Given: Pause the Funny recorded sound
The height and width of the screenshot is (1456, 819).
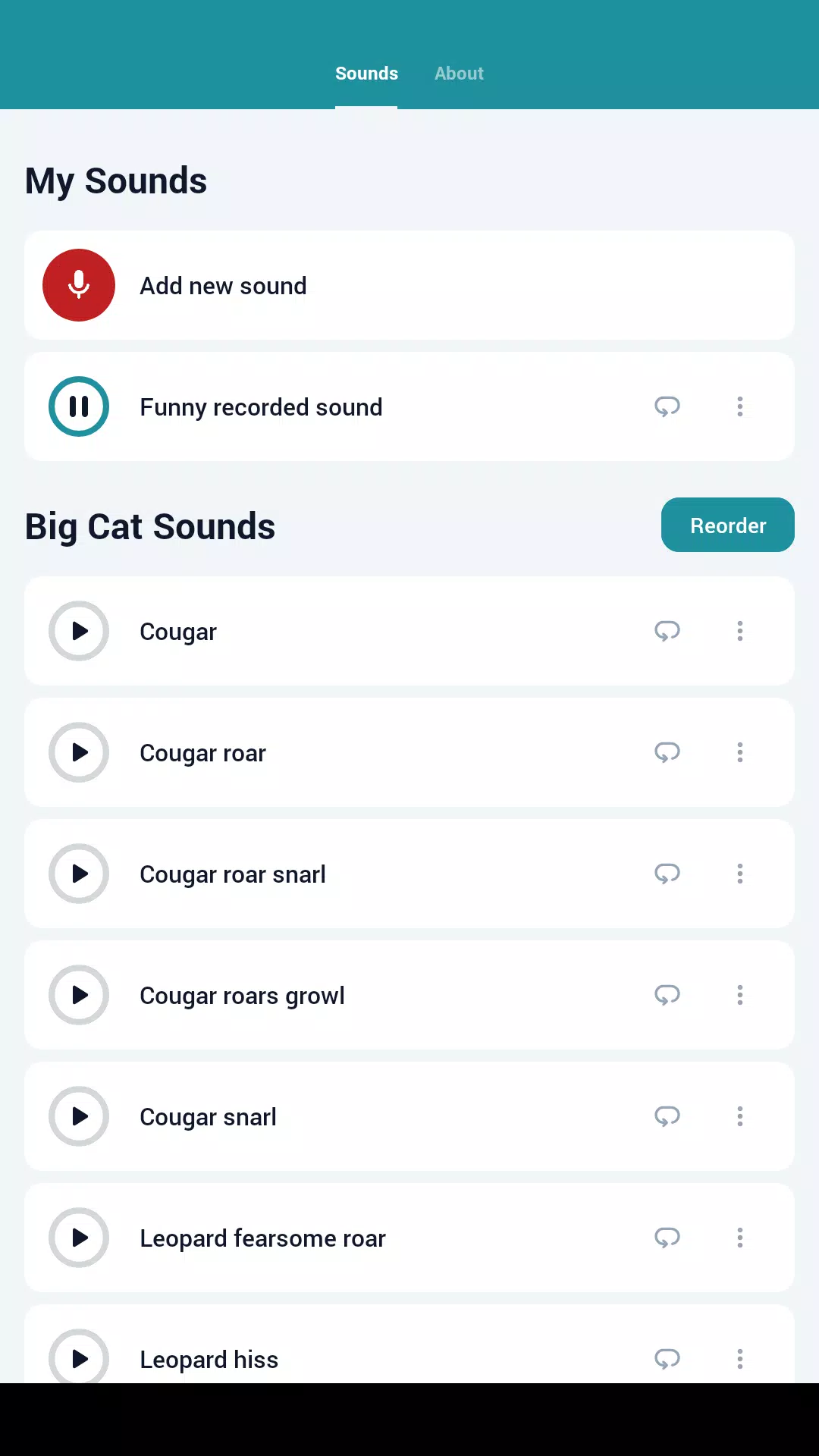Looking at the screenshot, I should (79, 406).
